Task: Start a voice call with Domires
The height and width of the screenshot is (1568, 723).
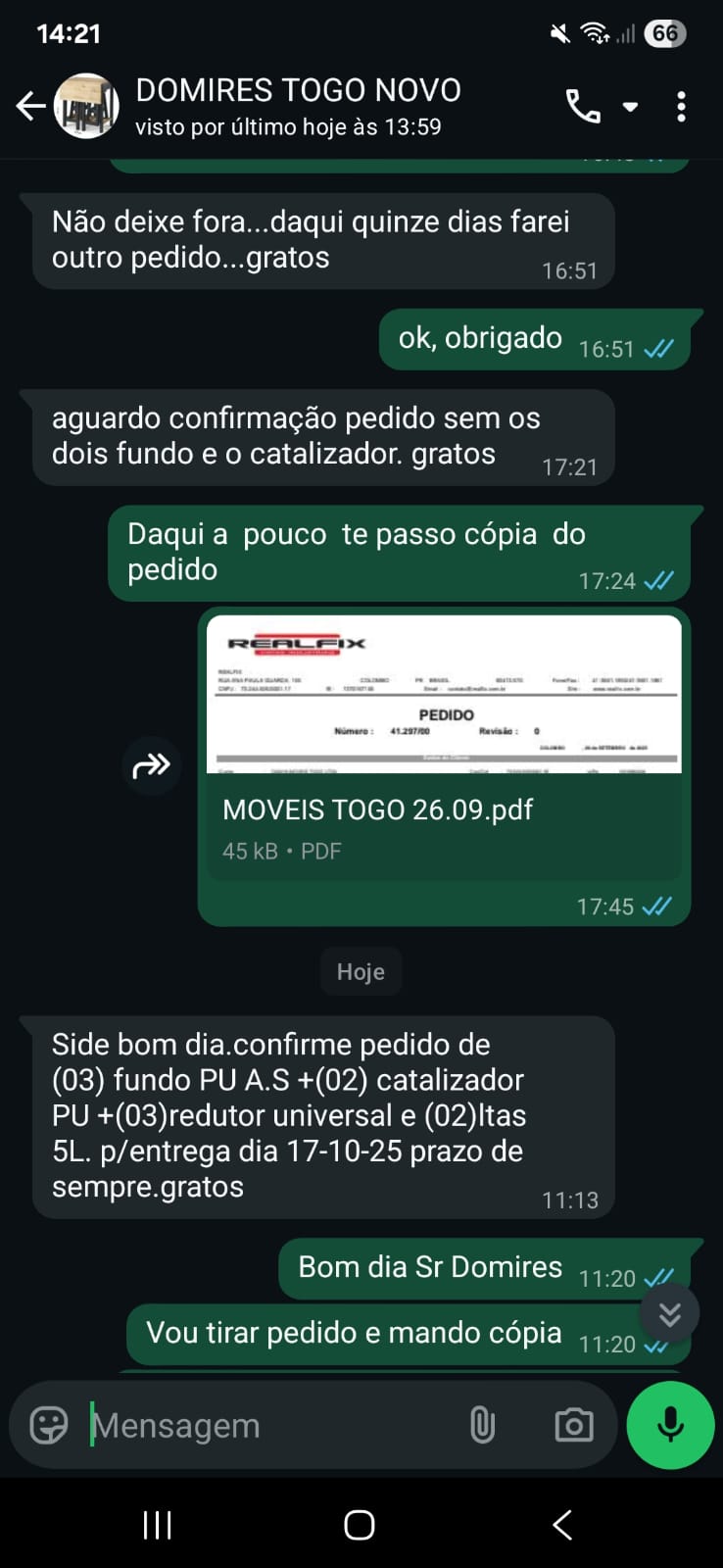Action: 583,106
